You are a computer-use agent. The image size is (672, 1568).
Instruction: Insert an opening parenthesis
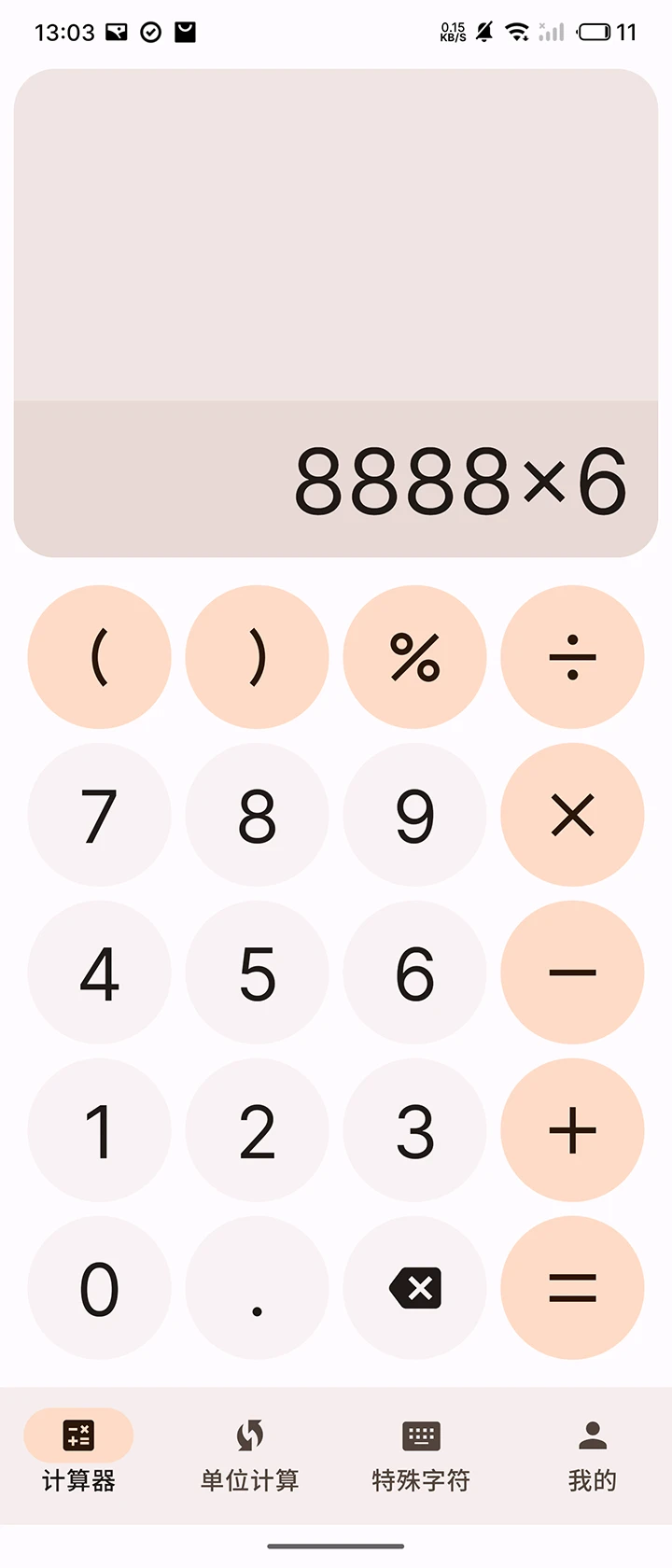[100, 657]
